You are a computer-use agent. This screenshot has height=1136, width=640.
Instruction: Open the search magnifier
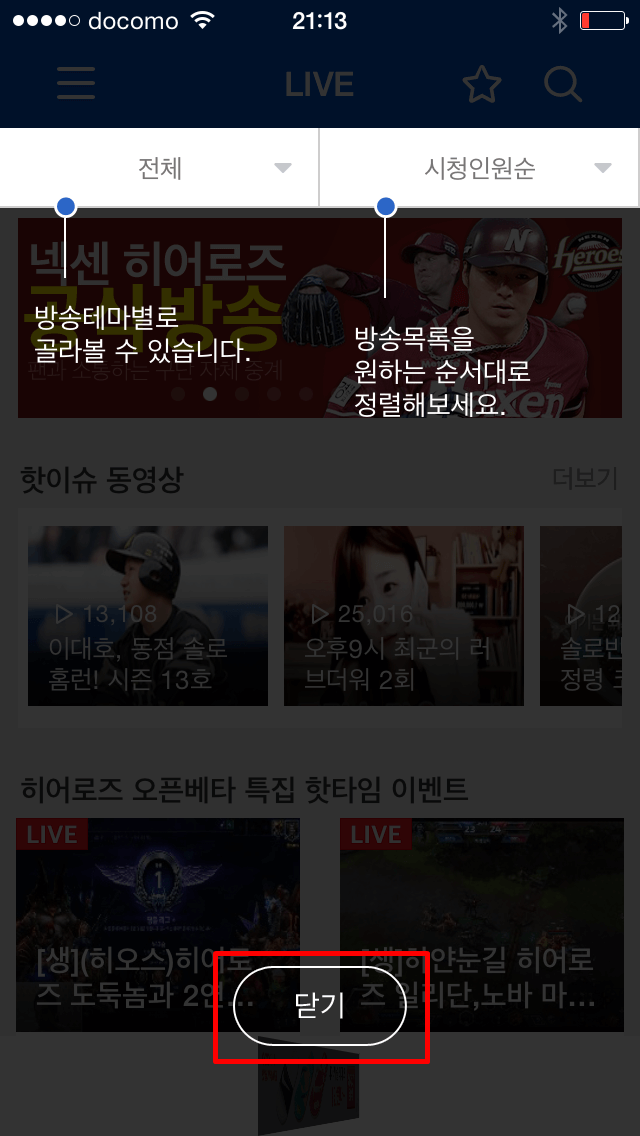tap(563, 85)
